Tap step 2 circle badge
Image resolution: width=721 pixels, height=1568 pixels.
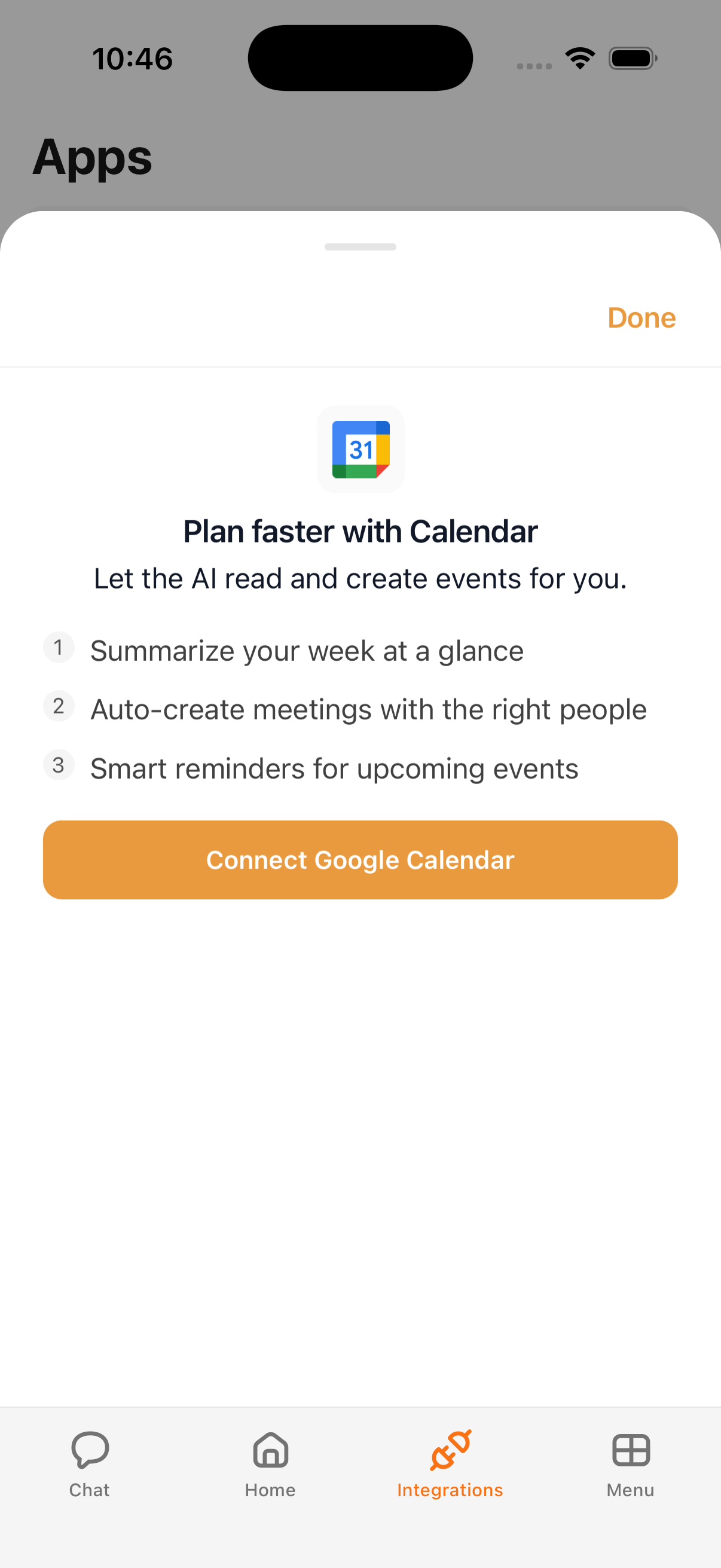pyautogui.click(x=59, y=706)
